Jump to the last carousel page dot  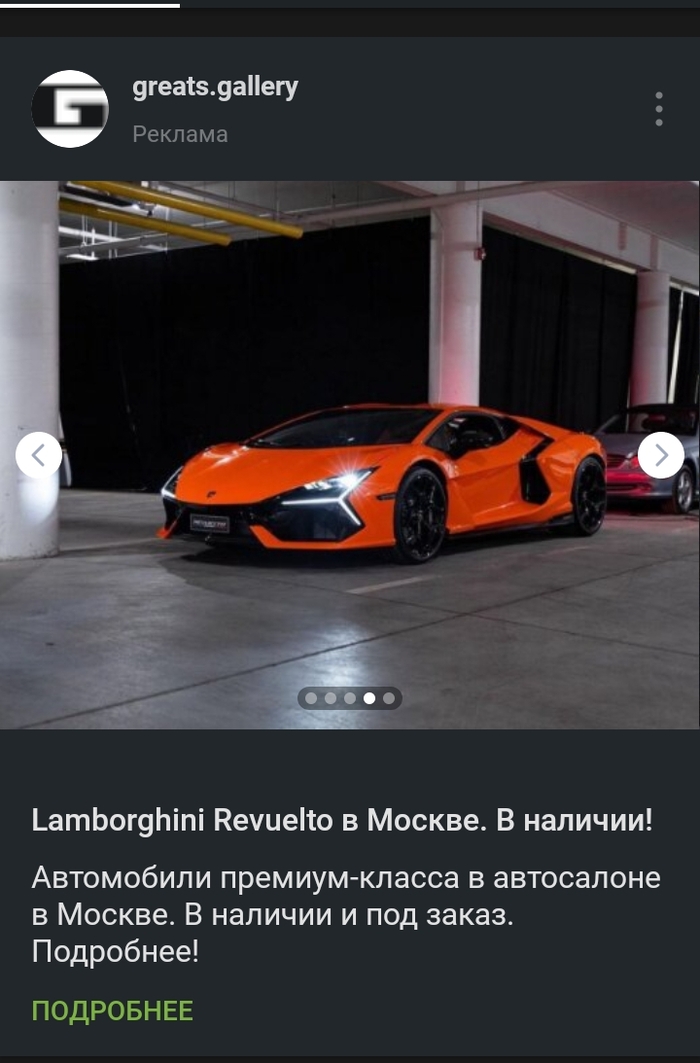(390, 698)
